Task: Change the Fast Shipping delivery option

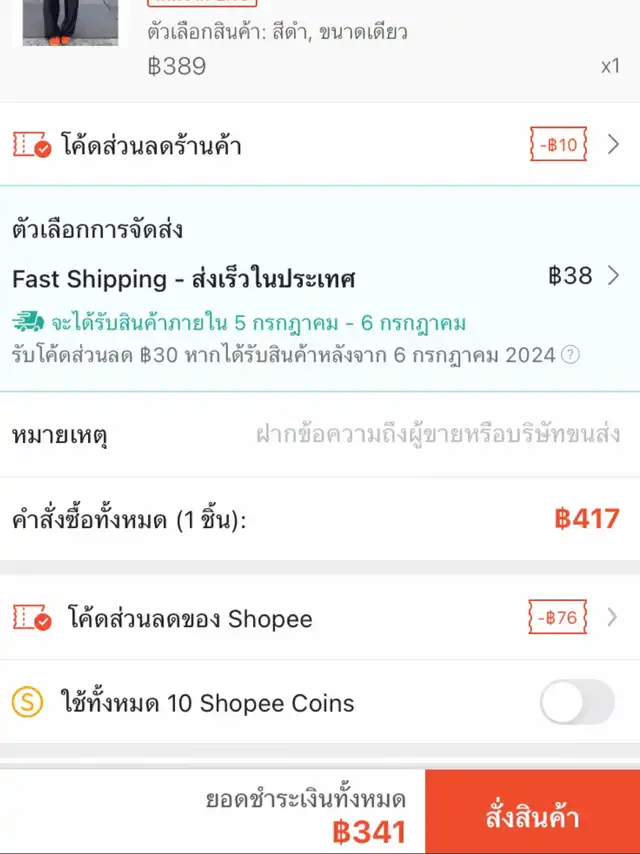Action: tap(320, 277)
